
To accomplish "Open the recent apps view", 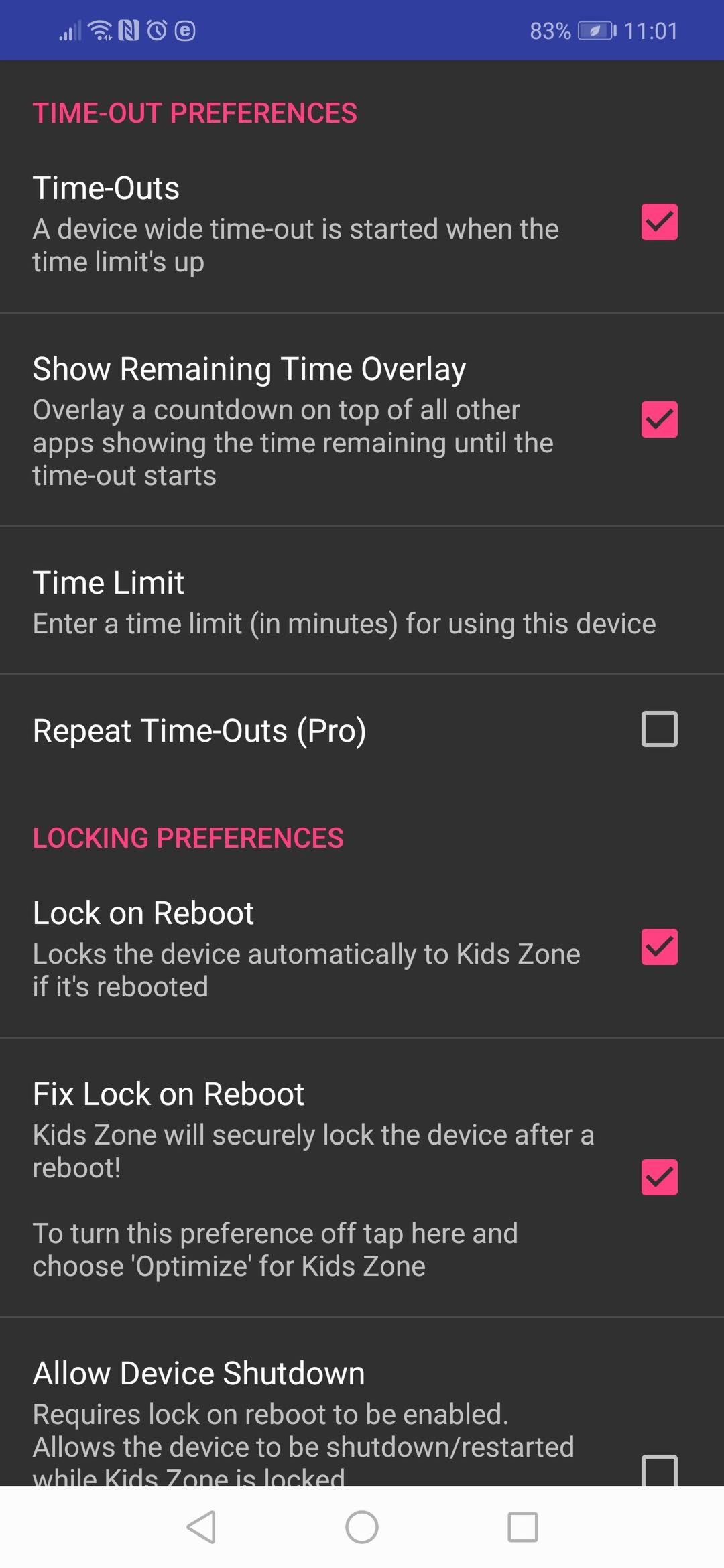I will (523, 1527).
